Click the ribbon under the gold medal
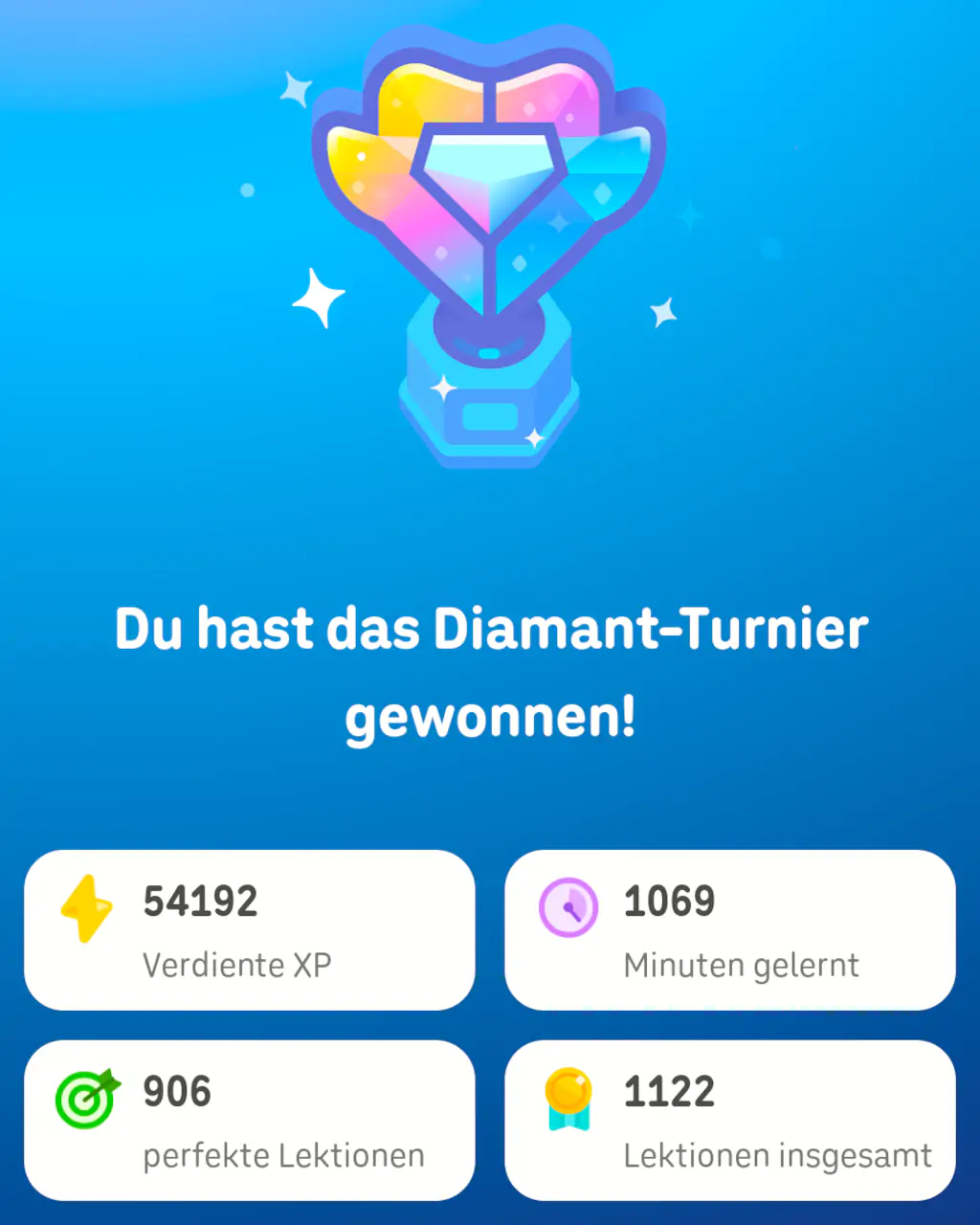 pos(568,1118)
